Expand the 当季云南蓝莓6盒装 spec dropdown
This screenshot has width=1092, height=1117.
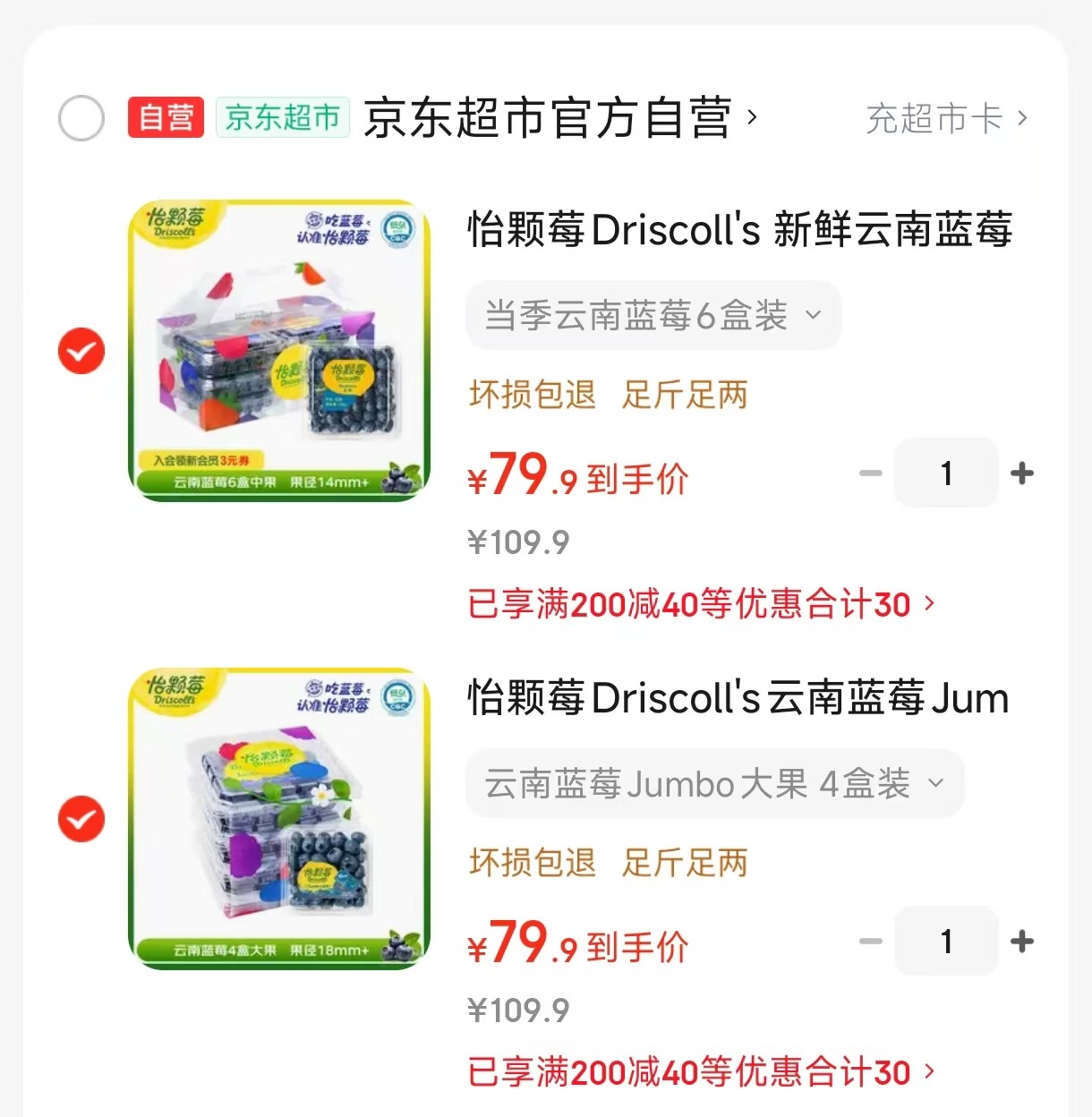pyautogui.click(x=653, y=315)
